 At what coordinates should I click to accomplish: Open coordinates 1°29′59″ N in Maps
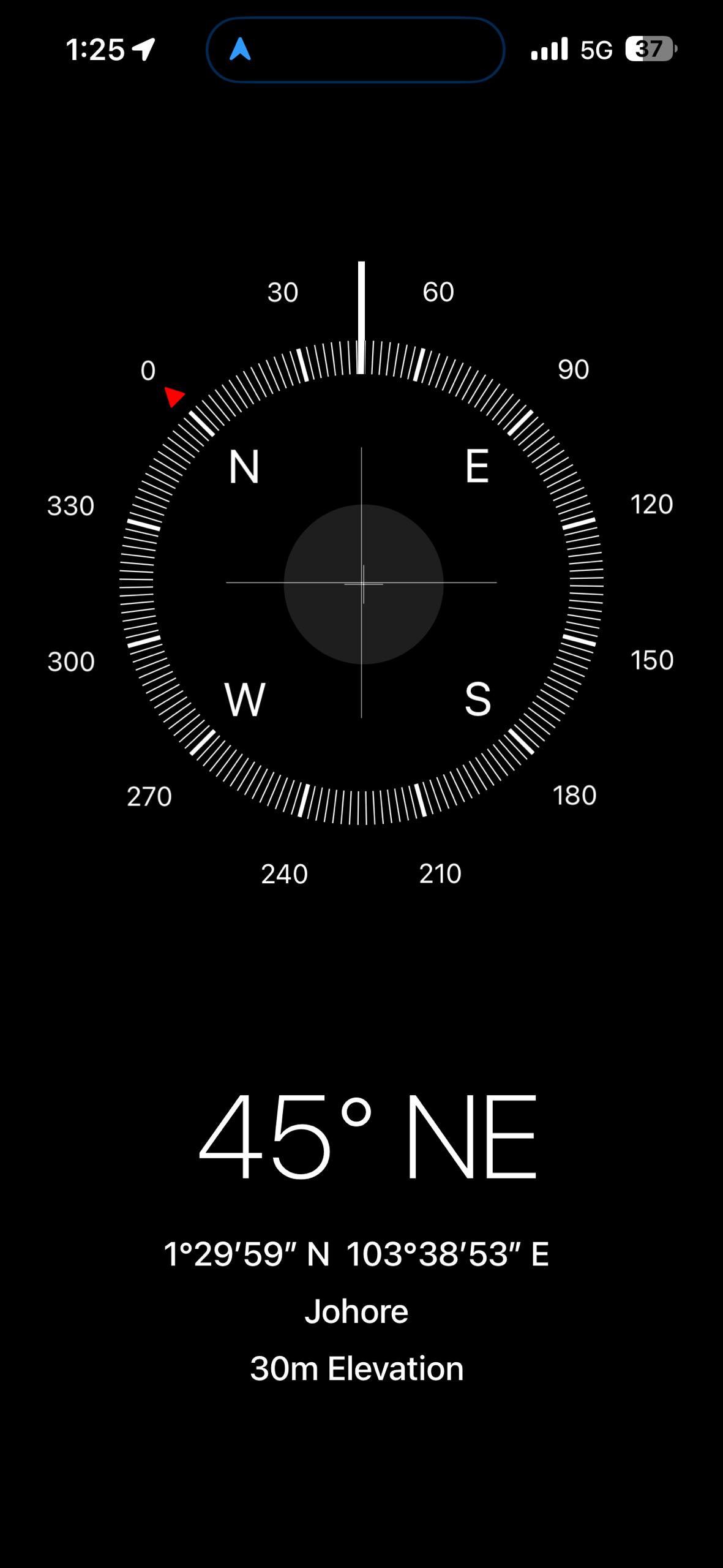pos(356,1254)
